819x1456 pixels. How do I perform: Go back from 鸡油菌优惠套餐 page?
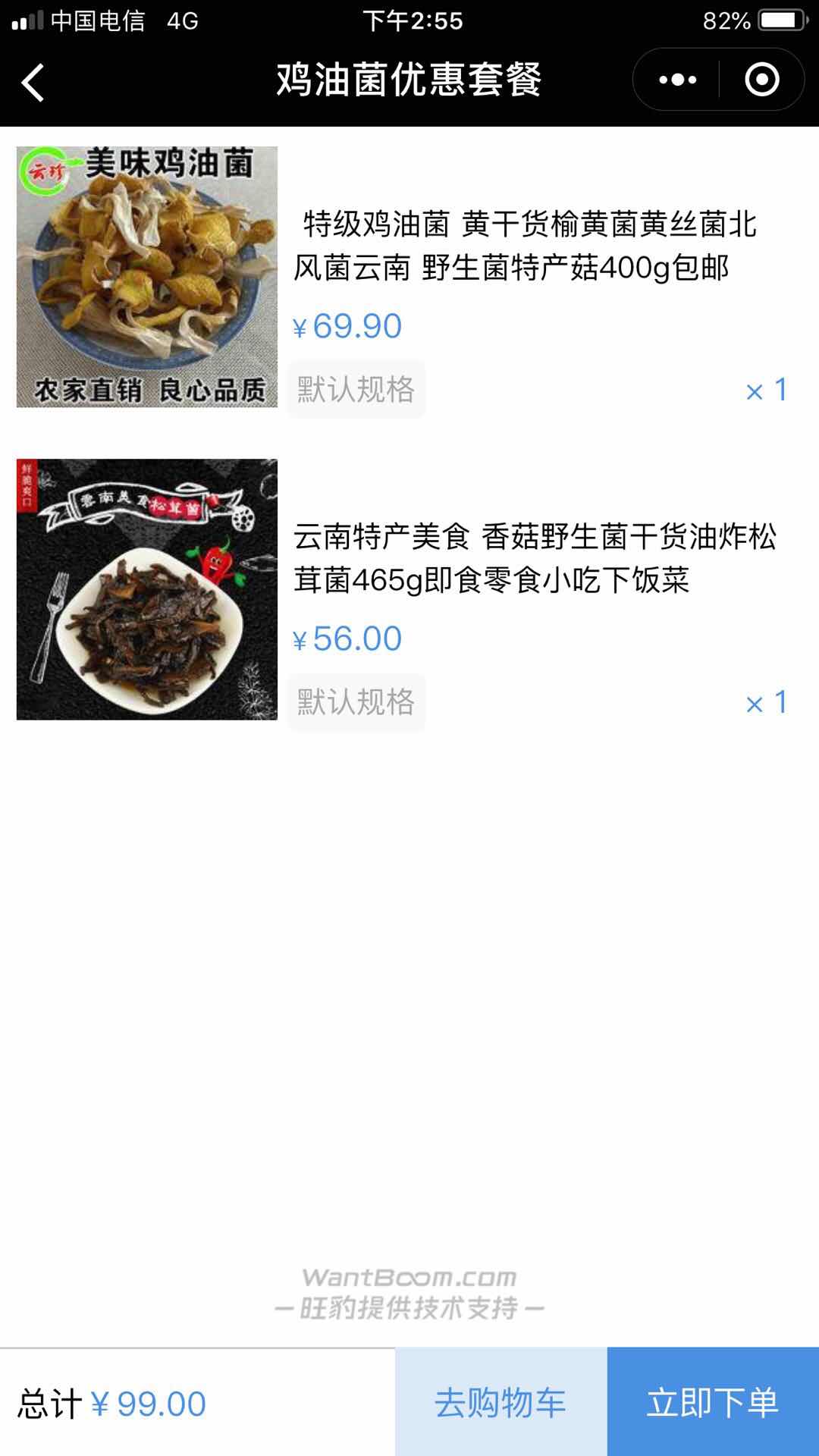(x=33, y=81)
